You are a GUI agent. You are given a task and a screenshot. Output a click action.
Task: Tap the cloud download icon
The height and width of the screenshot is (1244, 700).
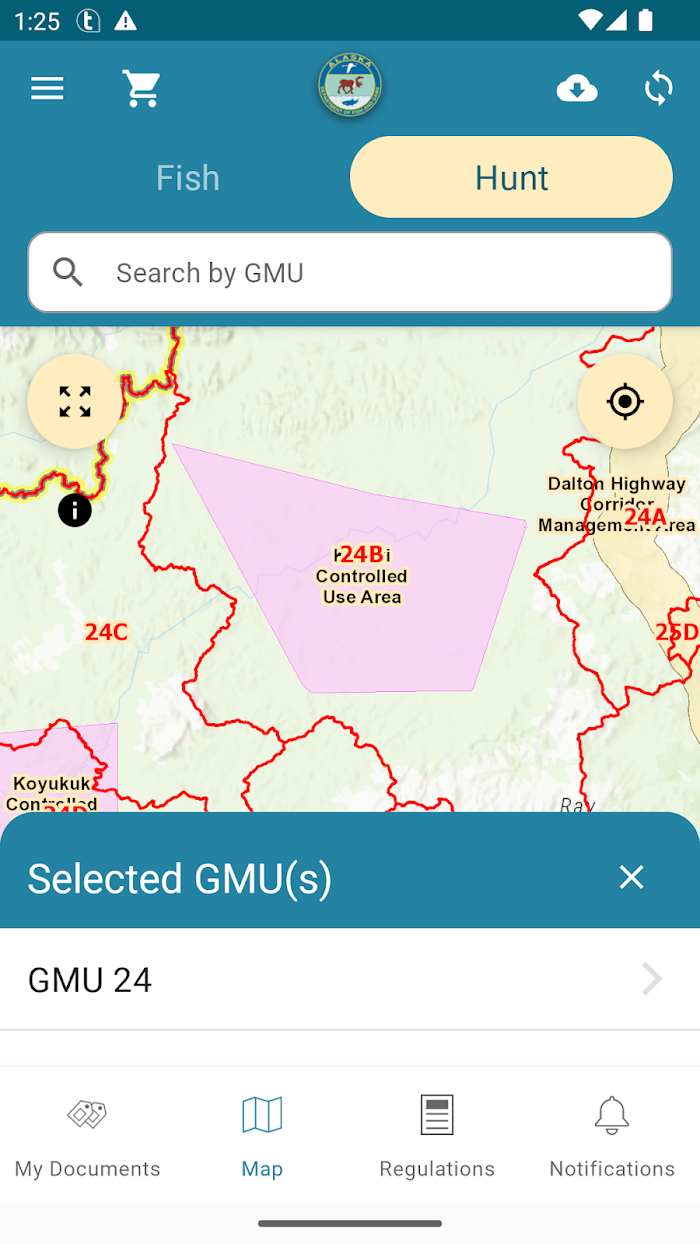pyautogui.click(x=577, y=89)
